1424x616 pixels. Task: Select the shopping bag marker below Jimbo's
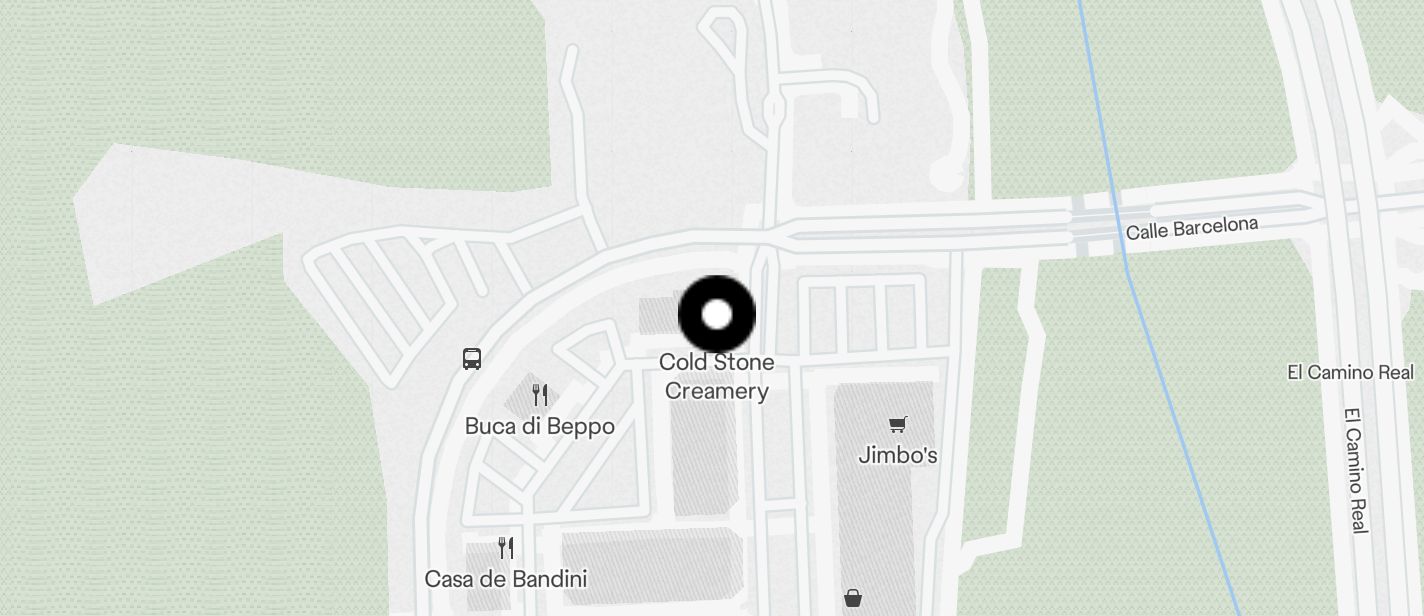853,598
